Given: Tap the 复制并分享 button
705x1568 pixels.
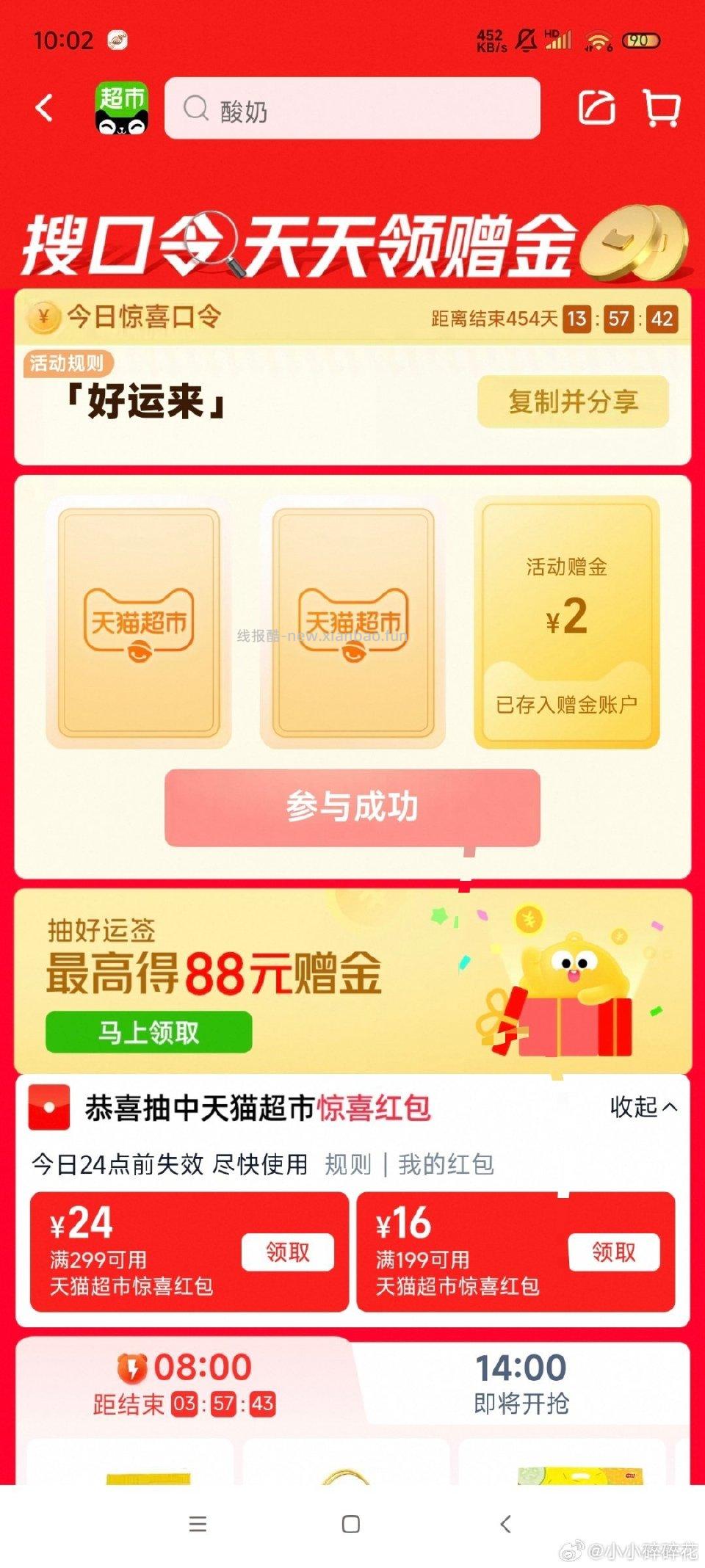Looking at the screenshot, I should pyautogui.click(x=574, y=400).
